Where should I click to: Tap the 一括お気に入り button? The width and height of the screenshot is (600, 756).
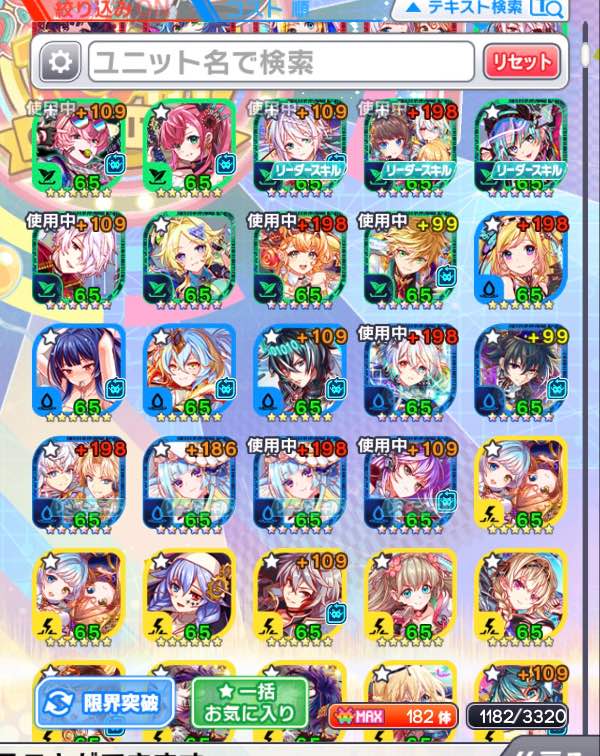coord(250,703)
